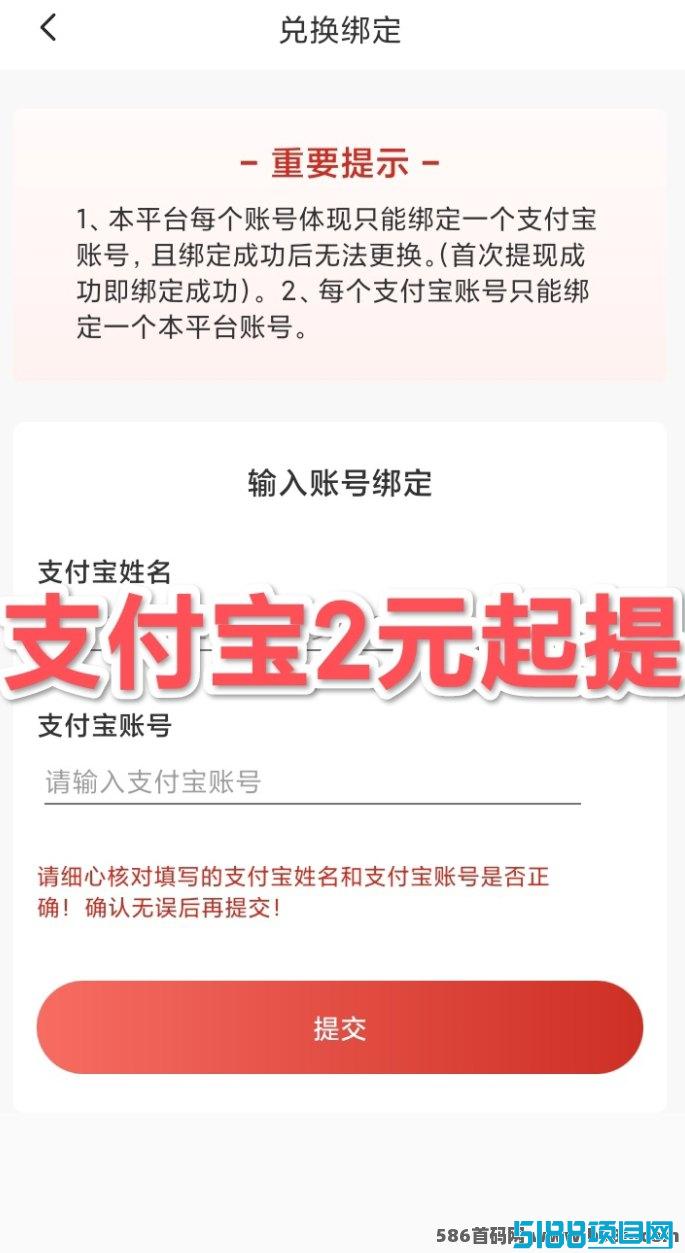Submit the binding with 提交 button
685x1253 pixels.
click(339, 1027)
